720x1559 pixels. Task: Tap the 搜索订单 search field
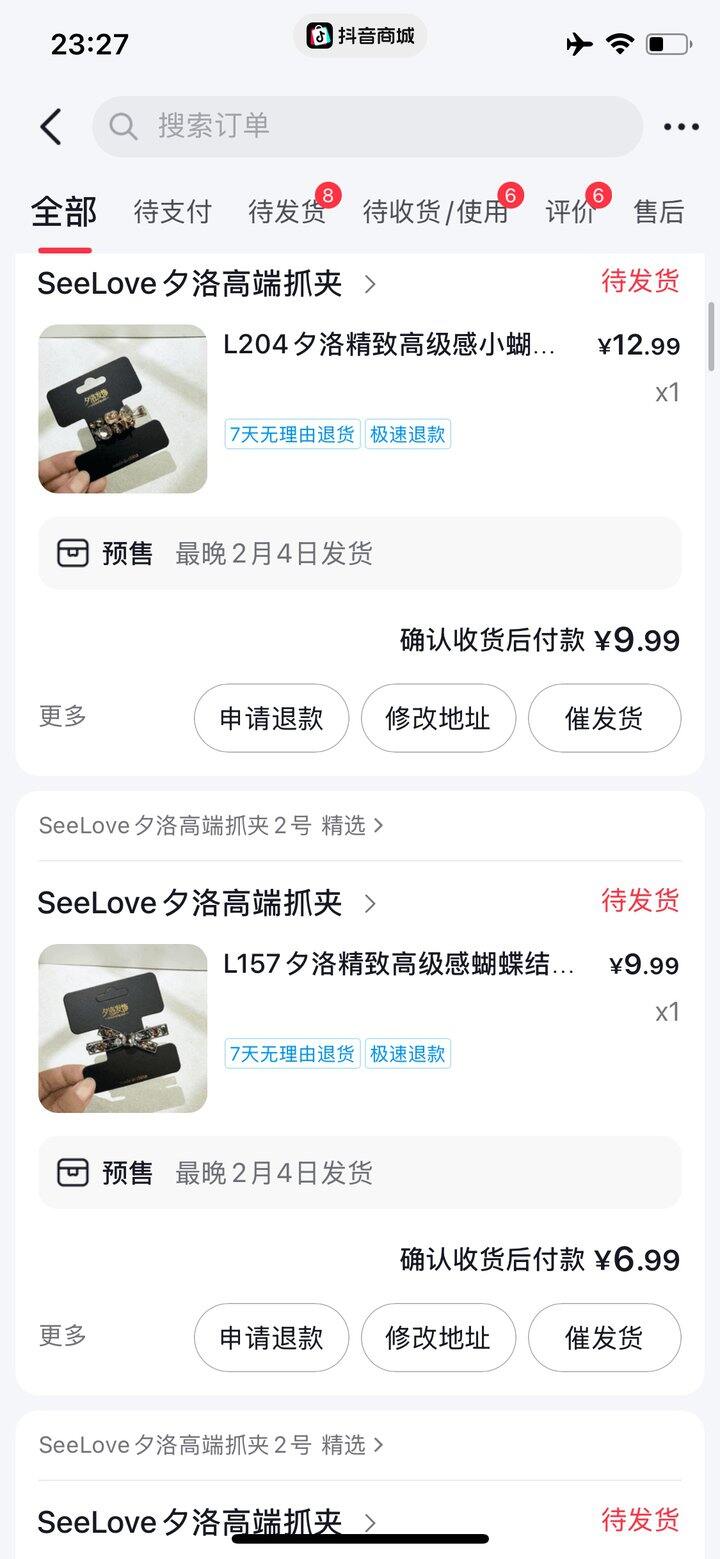click(368, 126)
